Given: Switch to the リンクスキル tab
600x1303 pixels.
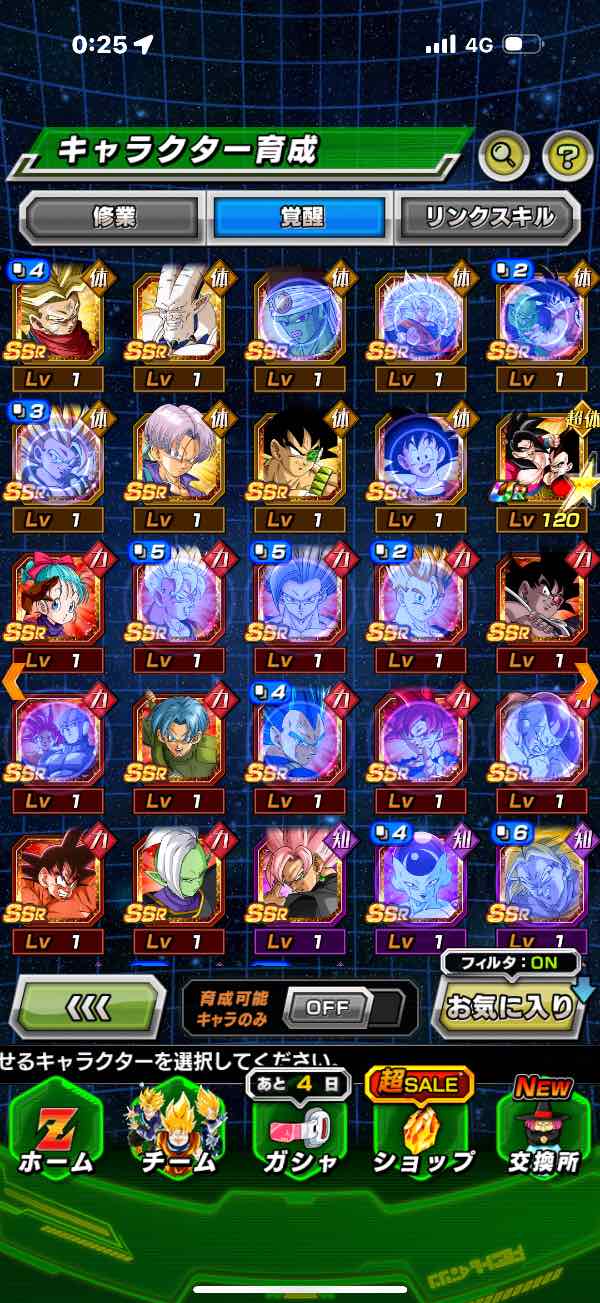Looking at the screenshot, I should point(488,215).
